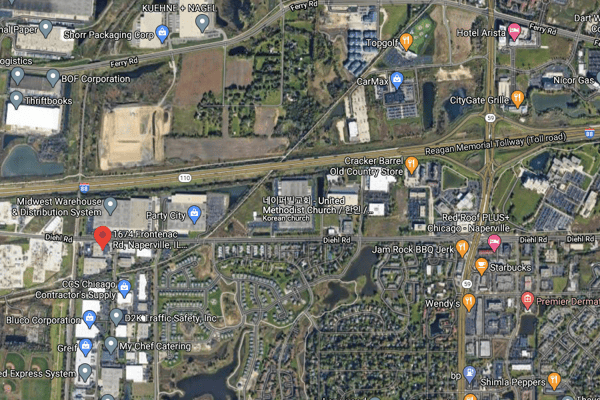
Task: Select the Bluco Corporation pin
Action: 90,319
